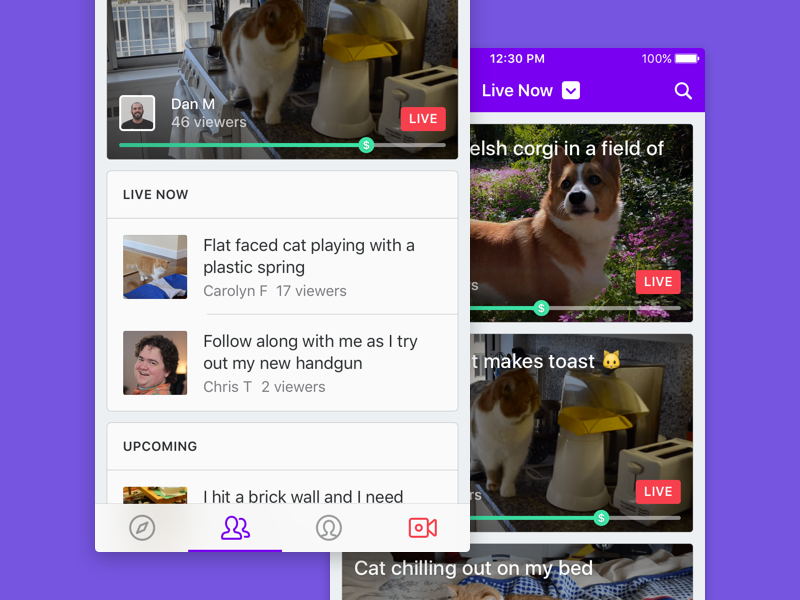800x600 pixels.
Task: Go to the profile tab
Action: (328, 528)
